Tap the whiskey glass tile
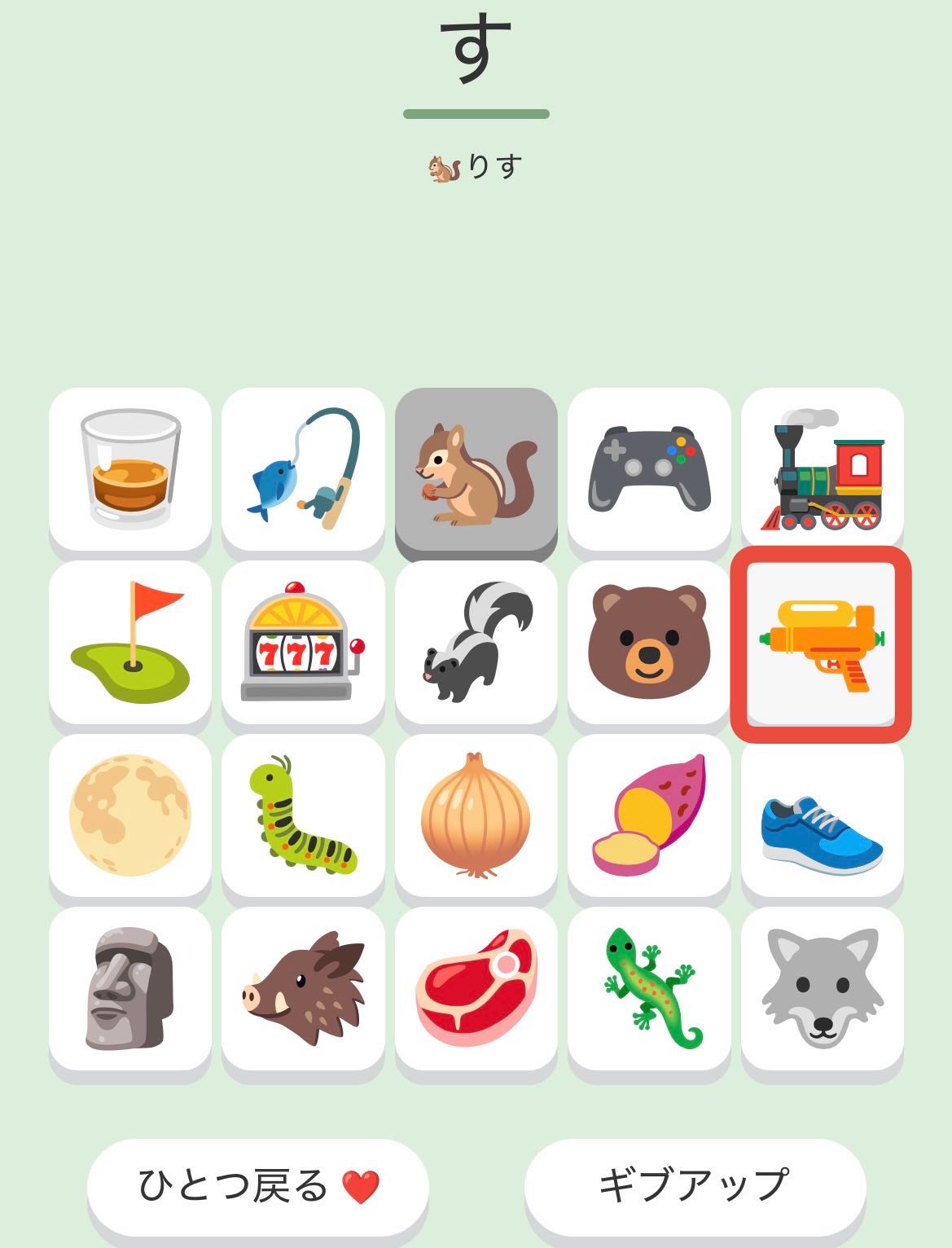This screenshot has height=1248, width=952. 130,468
